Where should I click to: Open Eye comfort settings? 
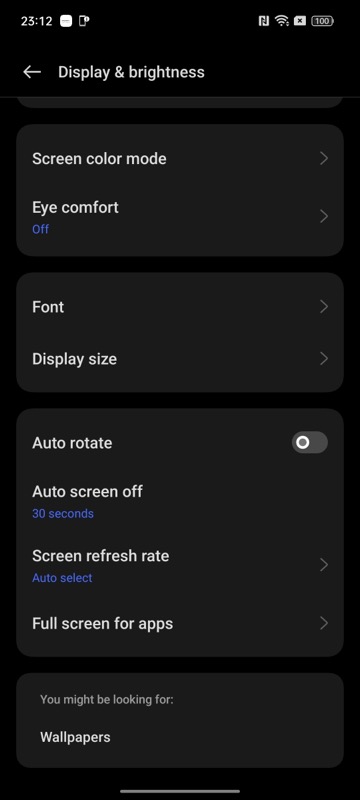pyautogui.click(x=180, y=217)
